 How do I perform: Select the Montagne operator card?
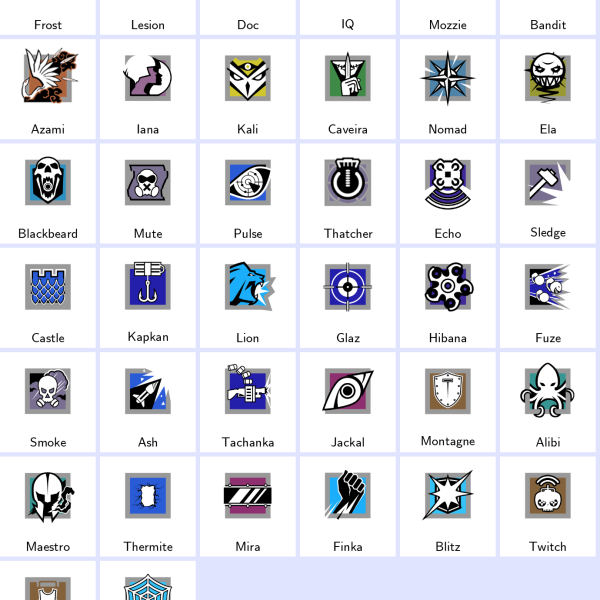[448, 400]
